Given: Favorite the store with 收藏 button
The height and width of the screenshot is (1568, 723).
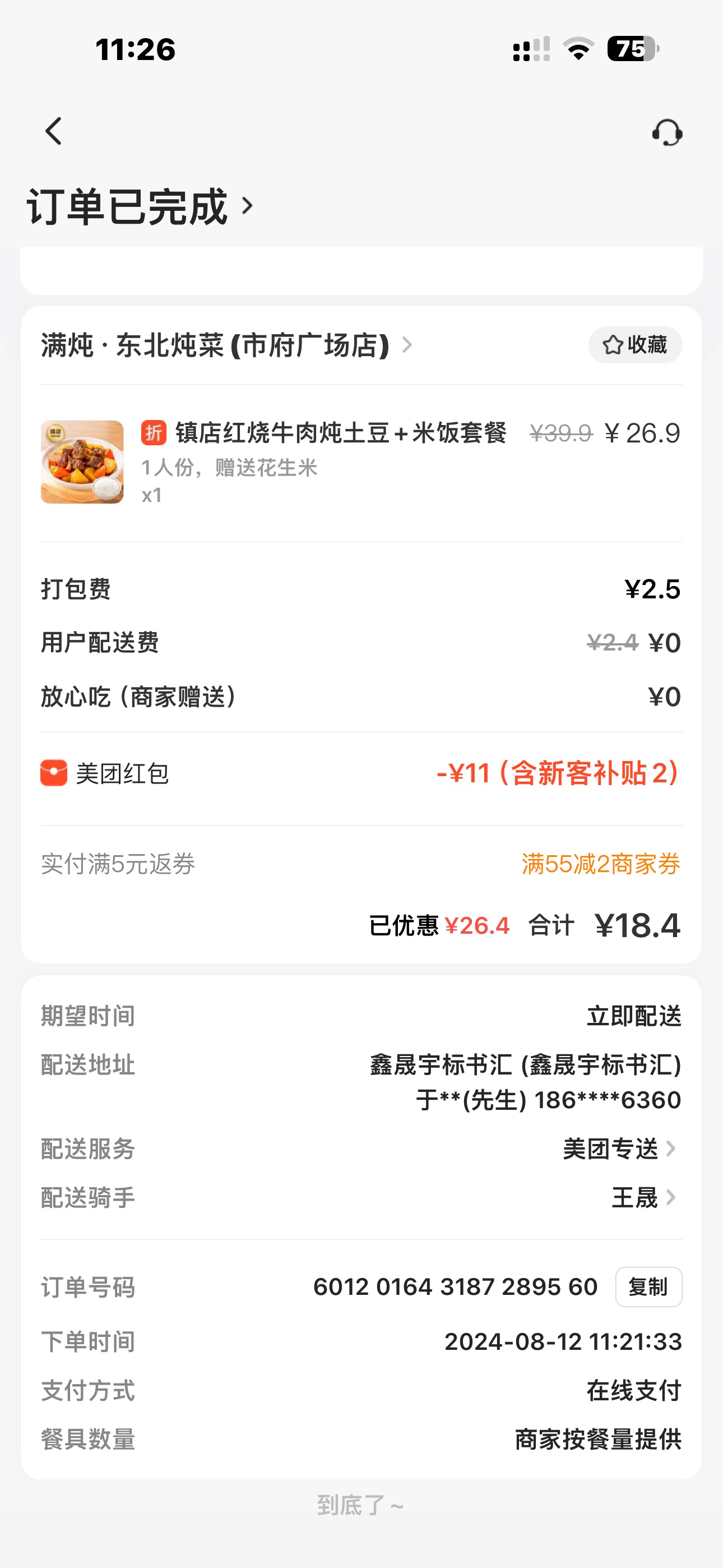Looking at the screenshot, I should (635, 345).
